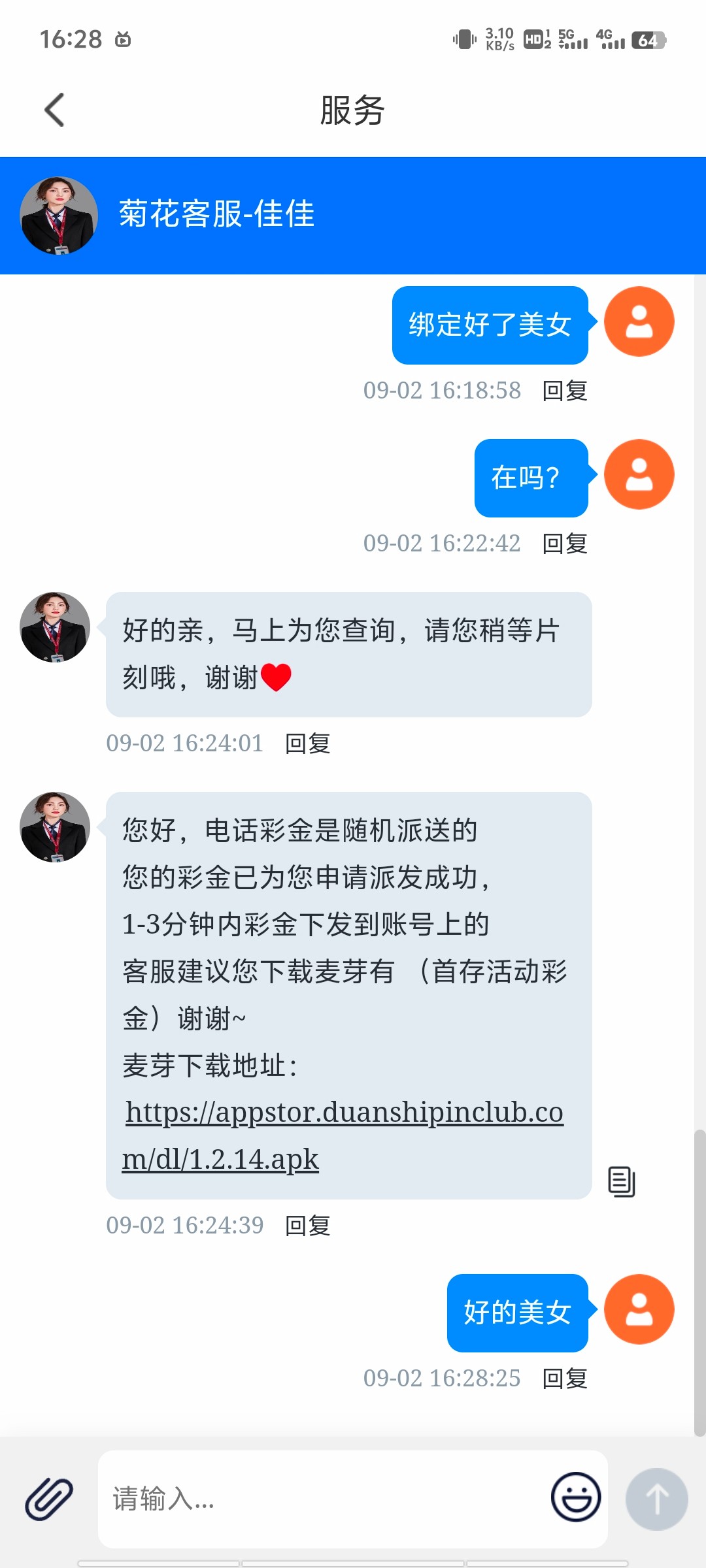The height and width of the screenshot is (1568, 706).
Task: Open the 麦芽 apk download link
Action: pos(343,1113)
